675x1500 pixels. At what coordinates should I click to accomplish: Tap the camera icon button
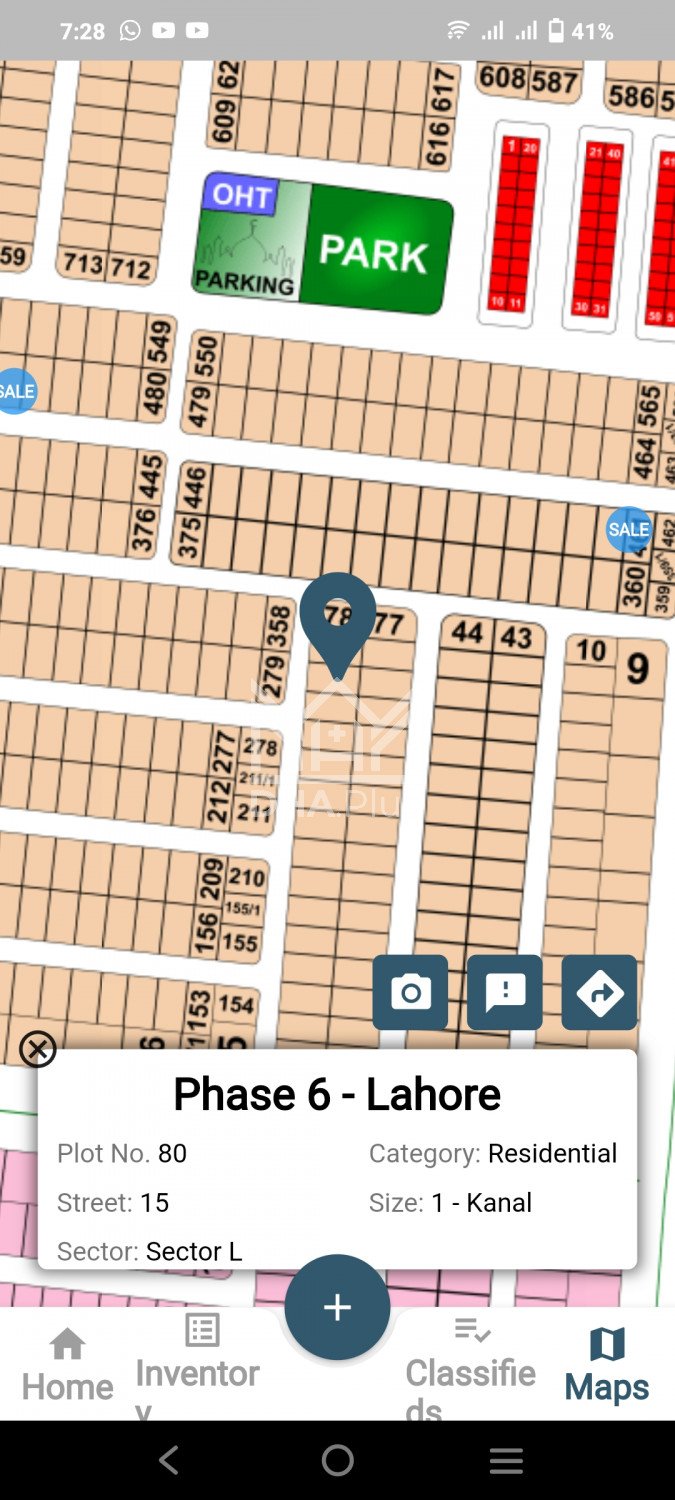click(410, 993)
